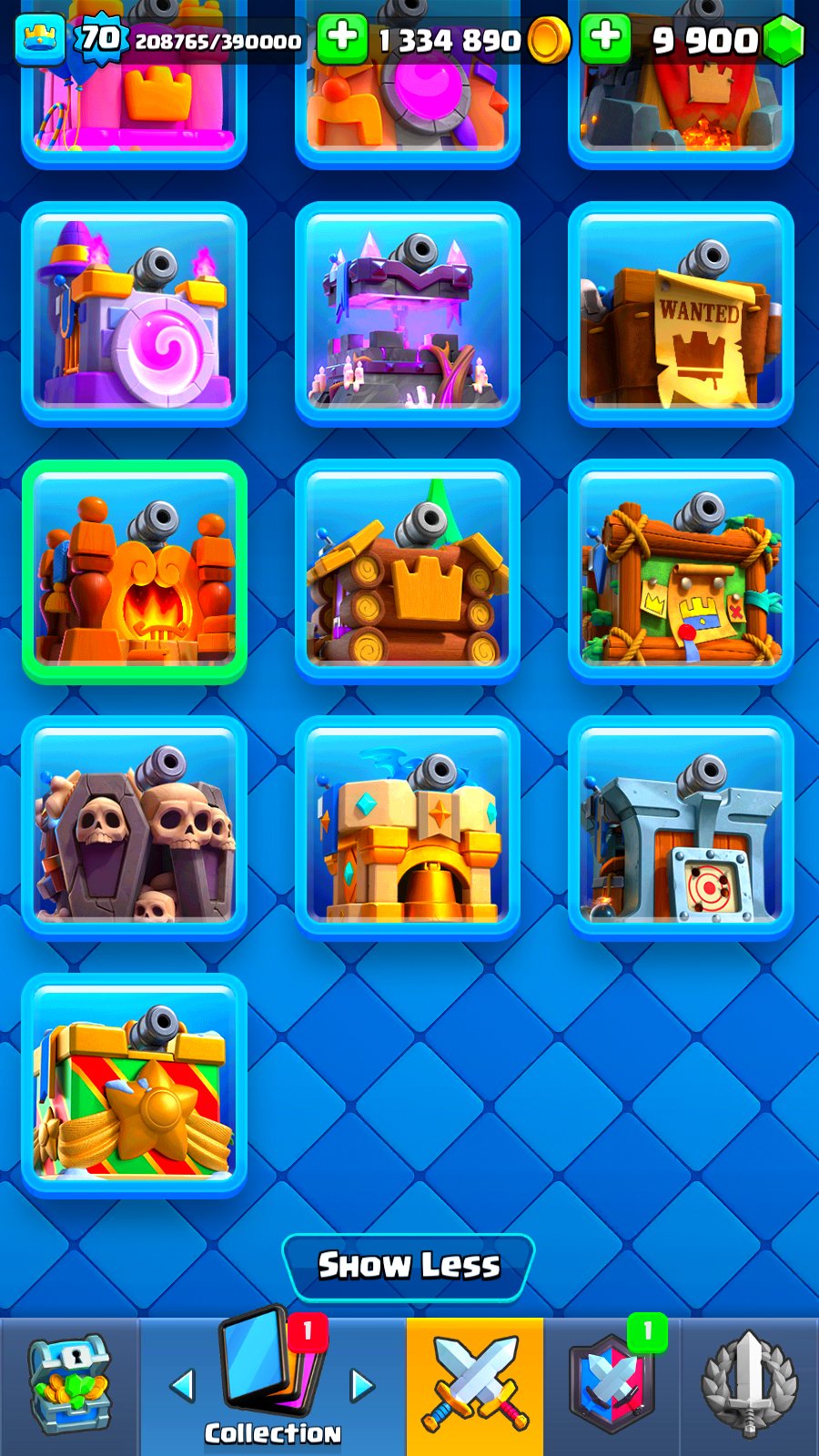Select the pink swirl candy tower skin
This screenshot has height=1456, width=819.
tap(135, 314)
